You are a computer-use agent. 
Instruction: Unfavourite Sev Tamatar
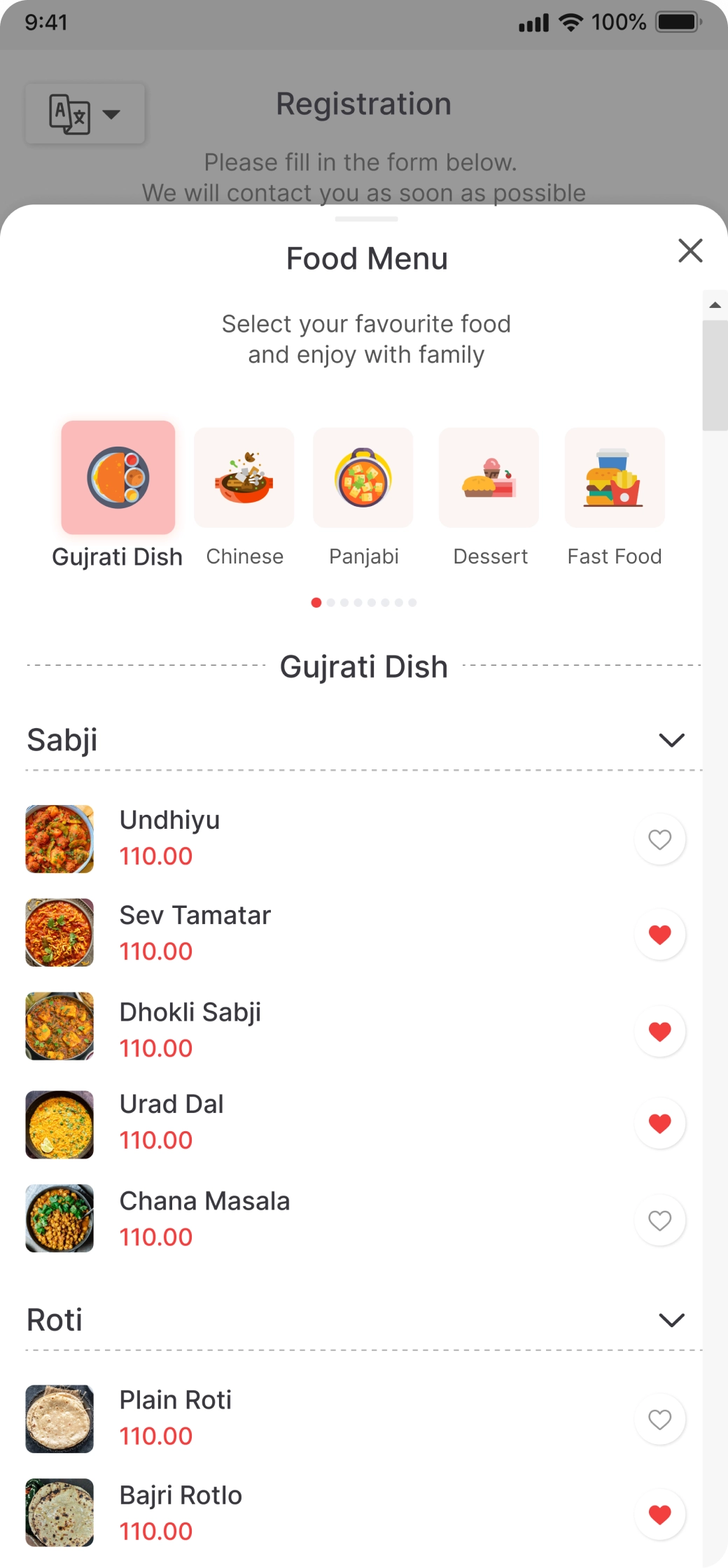[659, 933]
